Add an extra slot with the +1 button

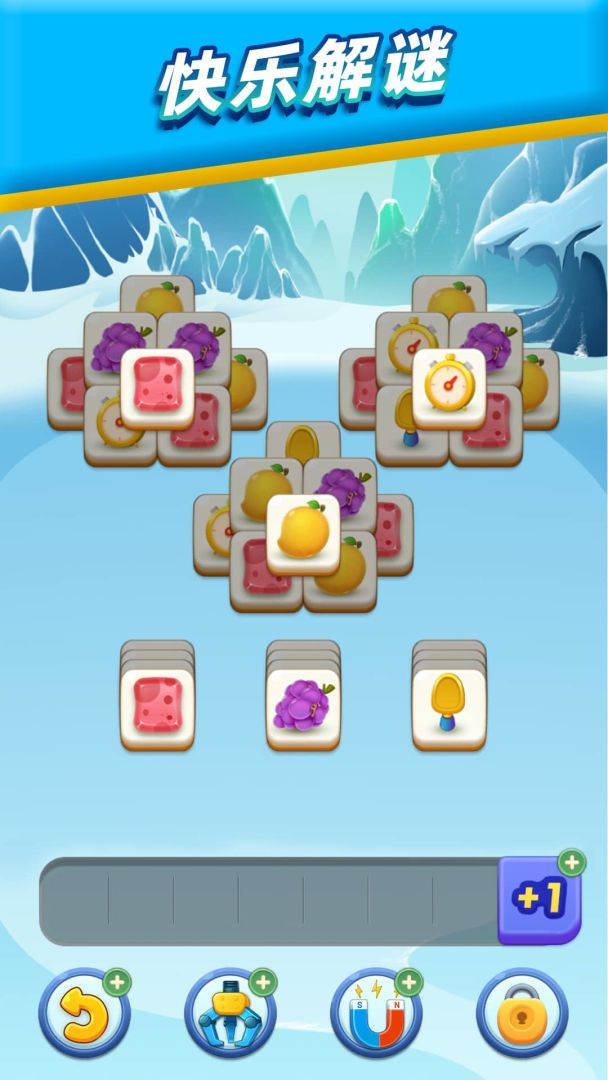(x=539, y=899)
